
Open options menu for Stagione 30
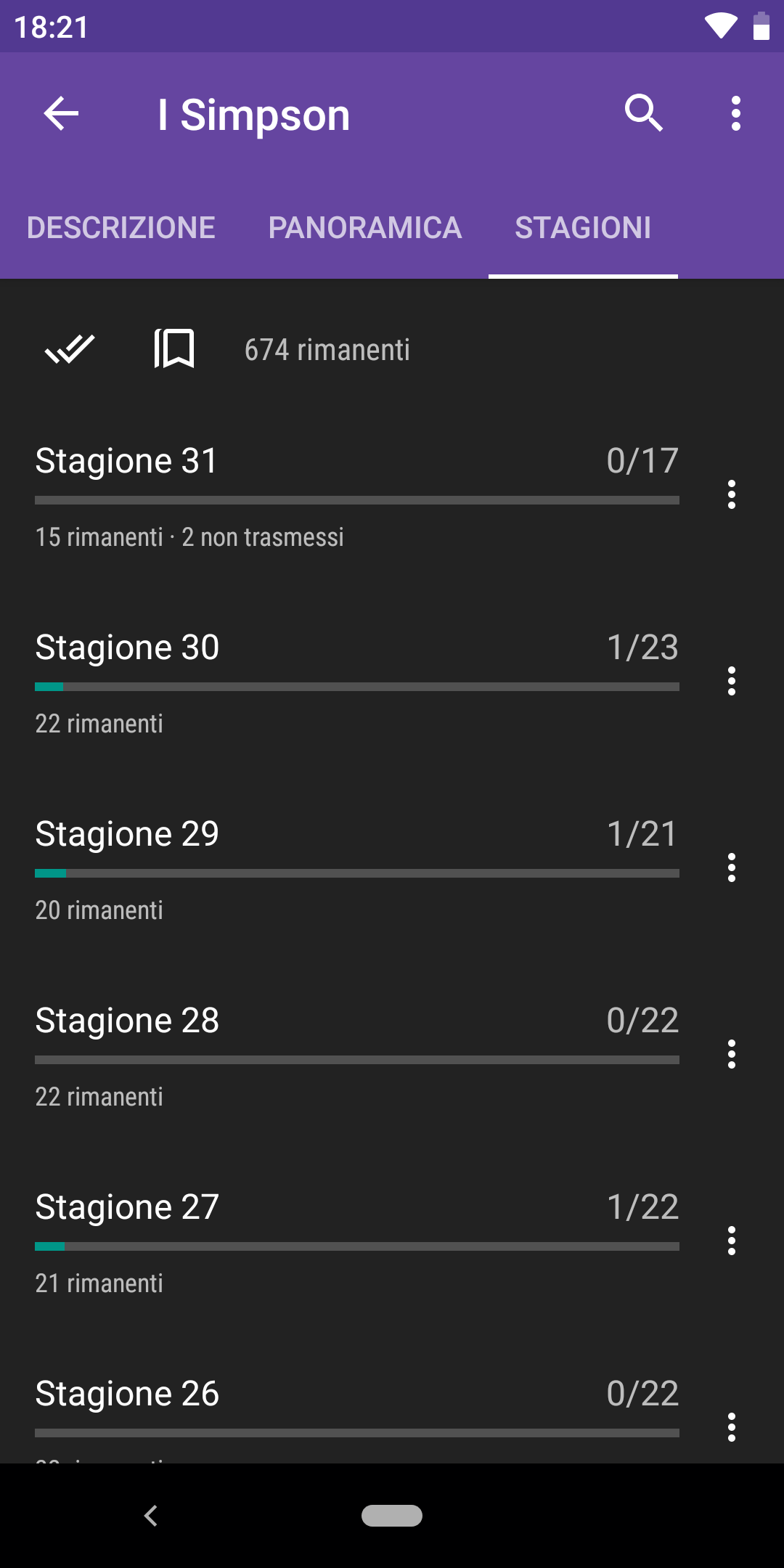[732, 681]
